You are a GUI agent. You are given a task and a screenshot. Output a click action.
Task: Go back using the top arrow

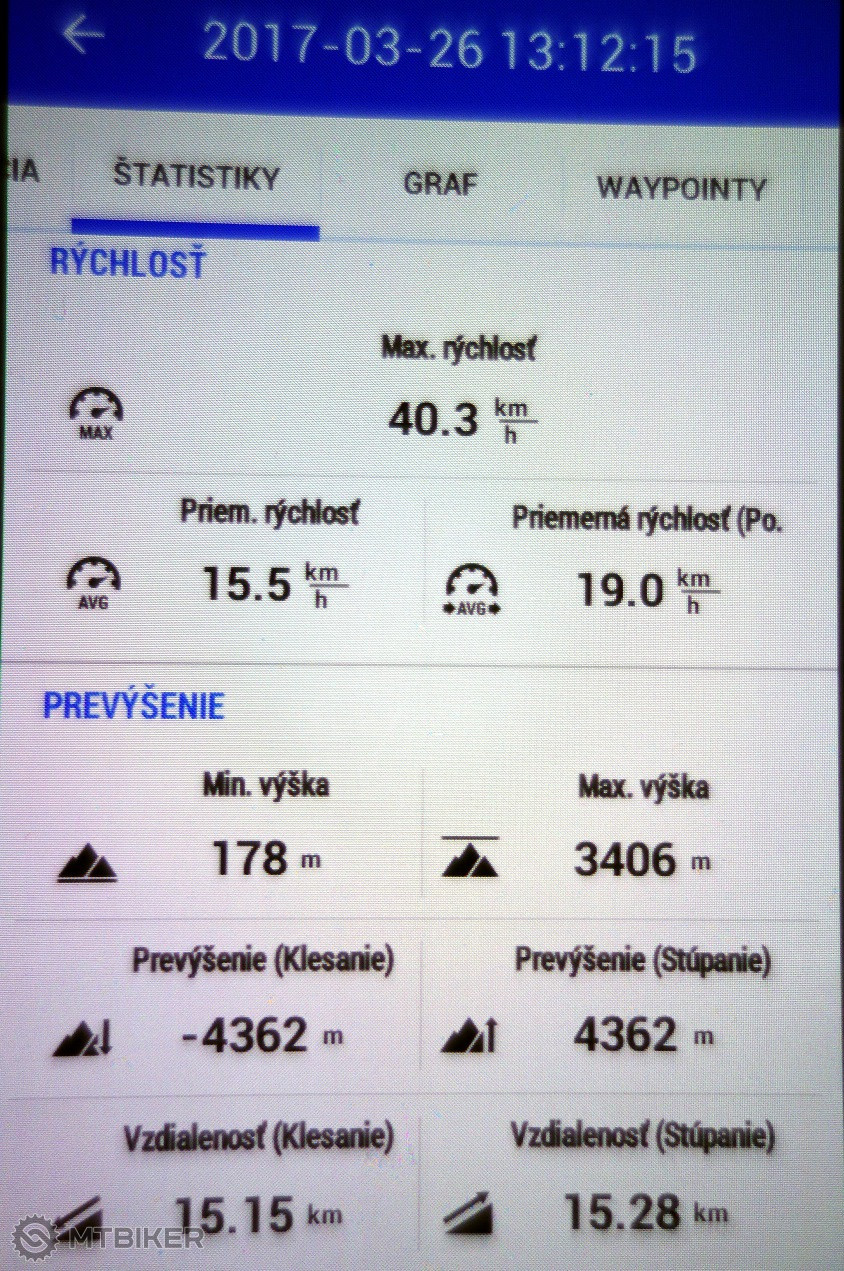(83, 36)
